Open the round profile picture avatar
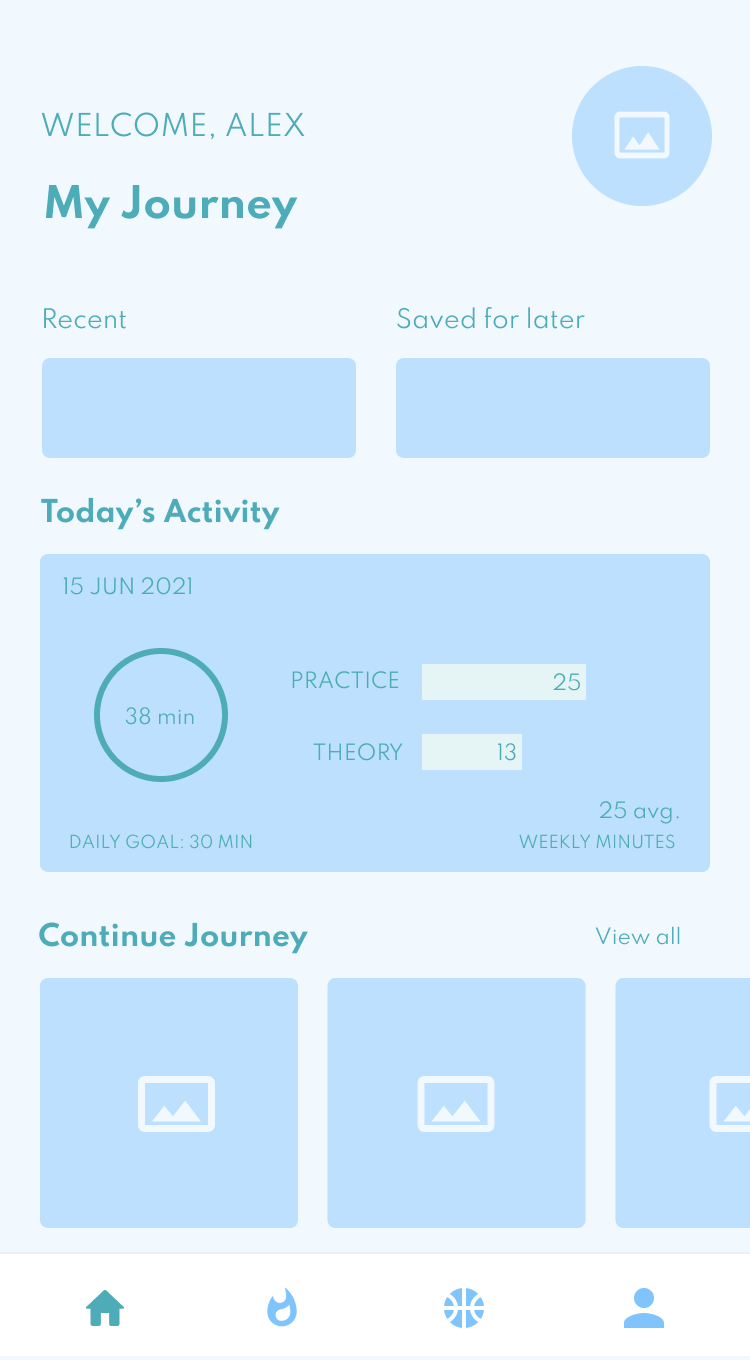The width and height of the screenshot is (750, 1360). pyautogui.click(x=641, y=136)
